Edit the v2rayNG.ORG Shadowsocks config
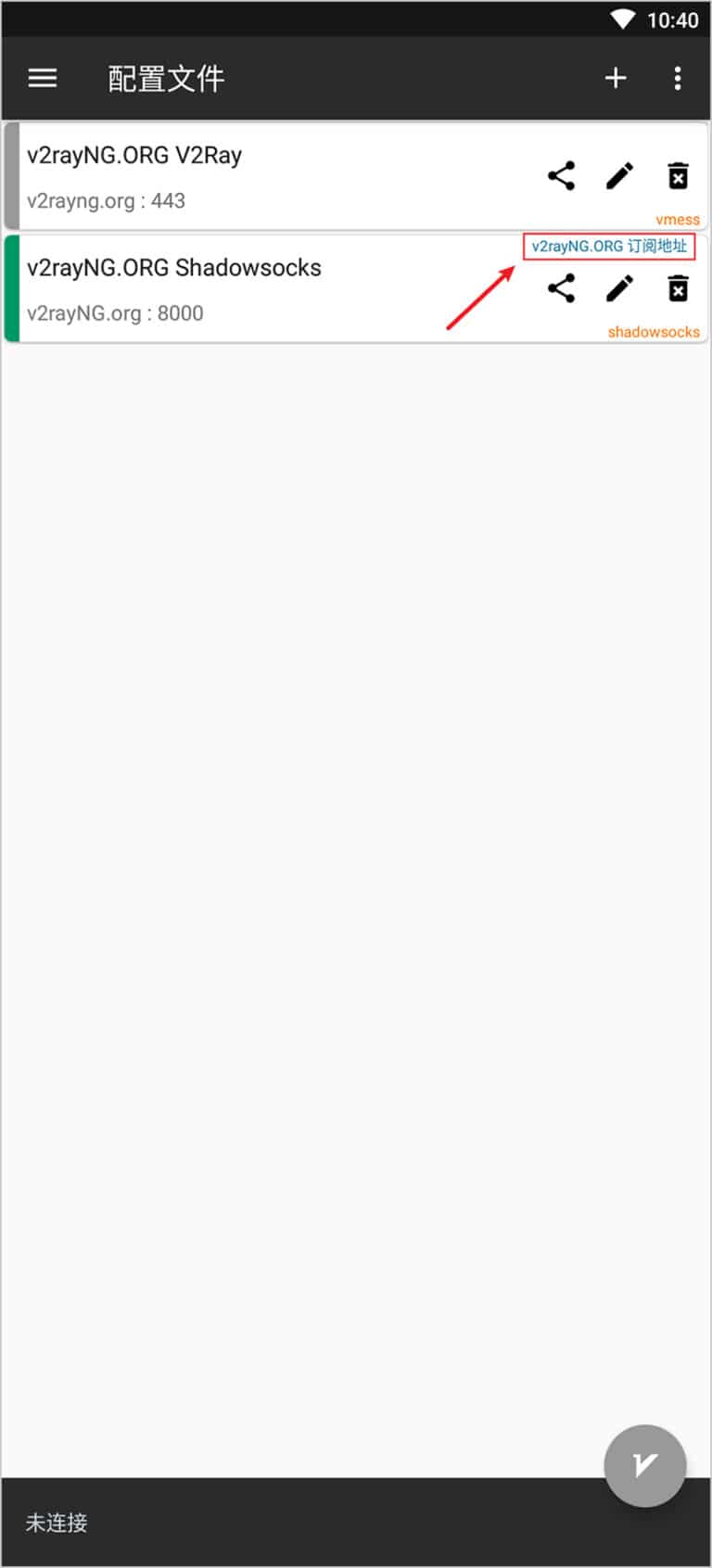The width and height of the screenshot is (712, 1568). pyautogui.click(x=620, y=288)
